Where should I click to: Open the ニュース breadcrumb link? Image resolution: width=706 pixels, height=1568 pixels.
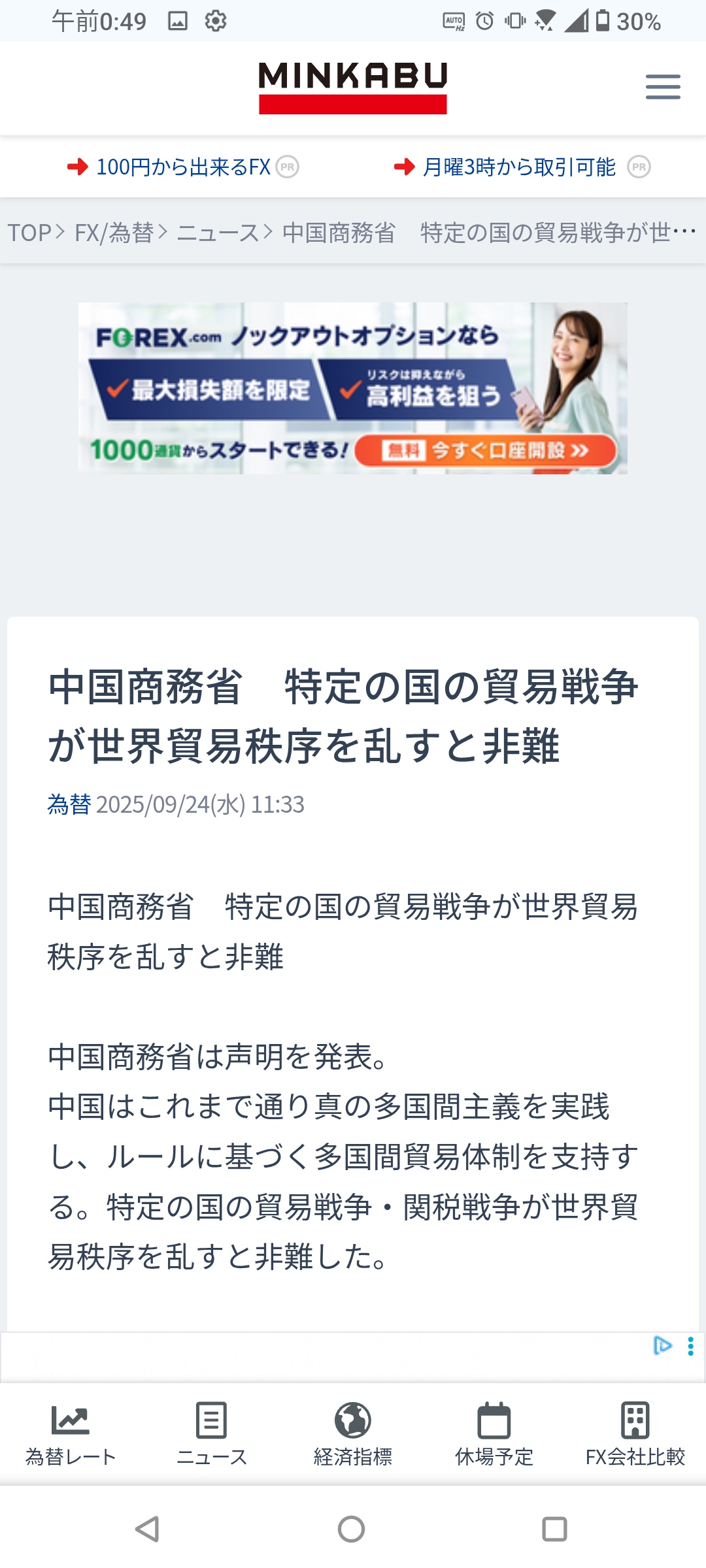(x=218, y=233)
